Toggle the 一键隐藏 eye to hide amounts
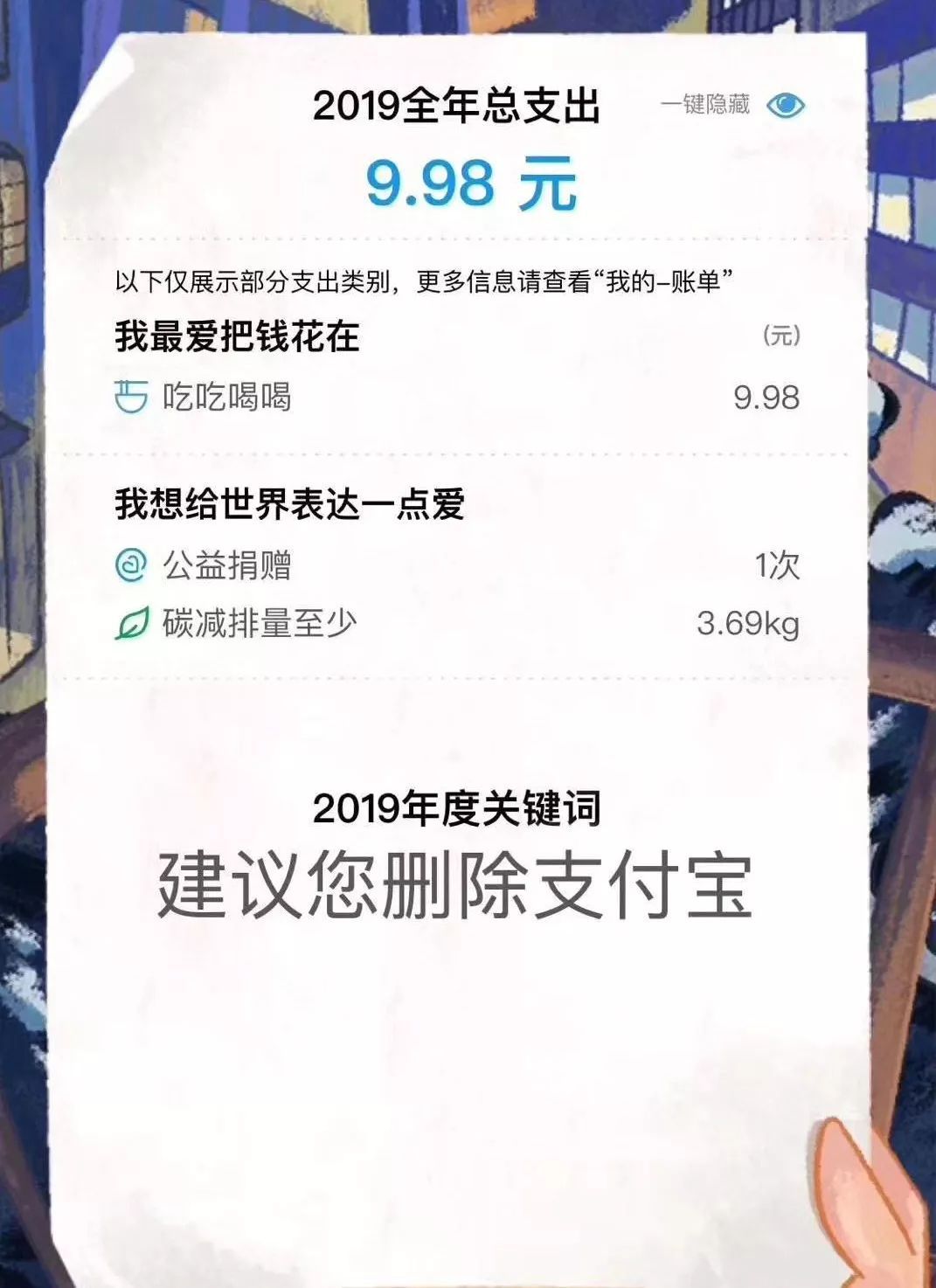The width and height of the screenshot is (936, 1288). [785, 106]
